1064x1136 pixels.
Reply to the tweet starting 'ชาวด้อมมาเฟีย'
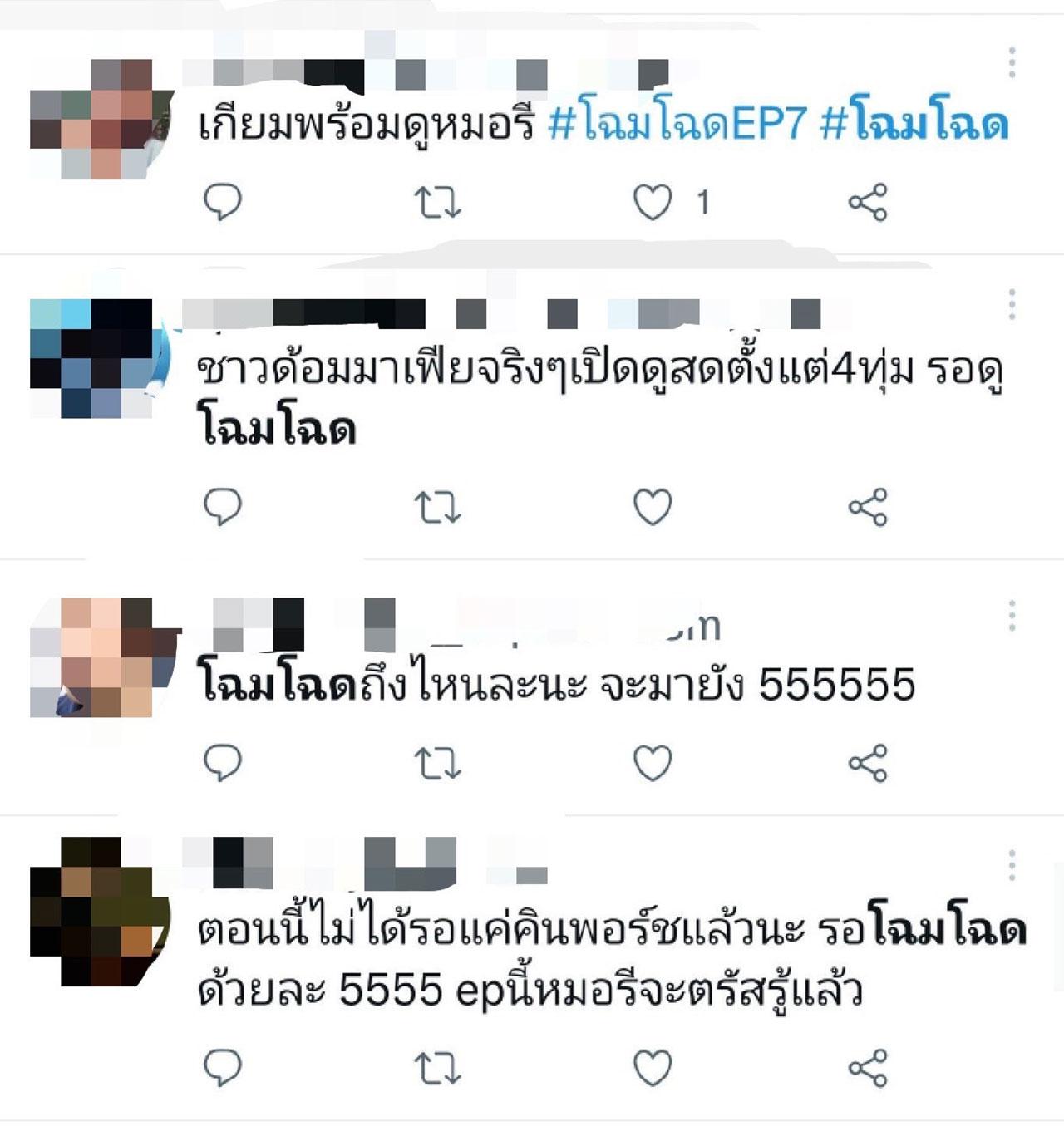coord(222,507)
